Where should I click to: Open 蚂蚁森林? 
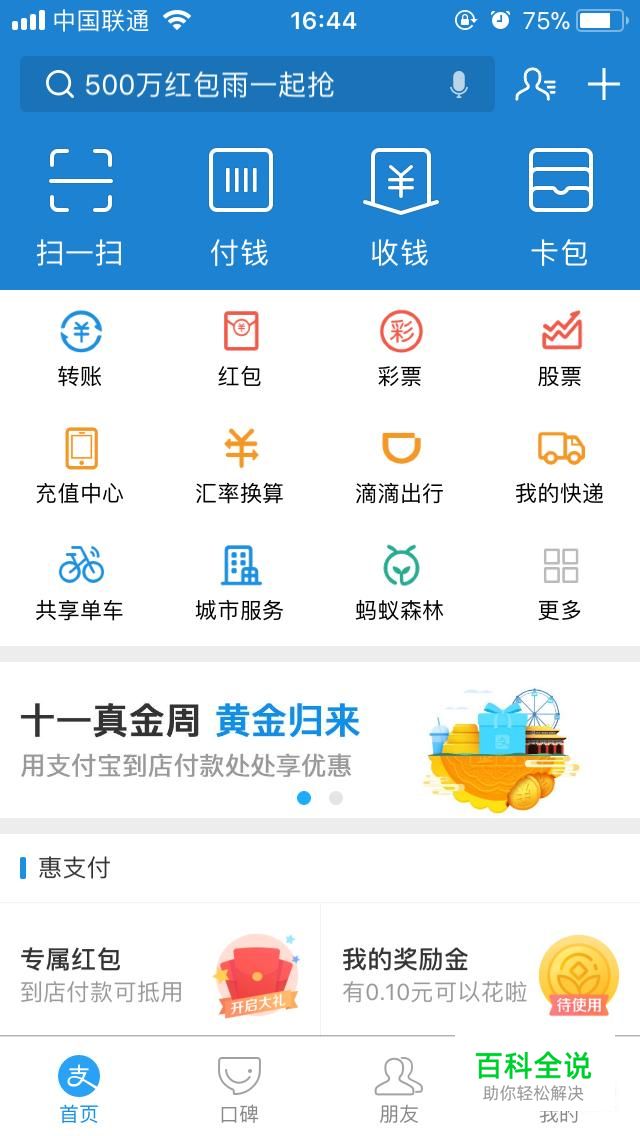400,582
